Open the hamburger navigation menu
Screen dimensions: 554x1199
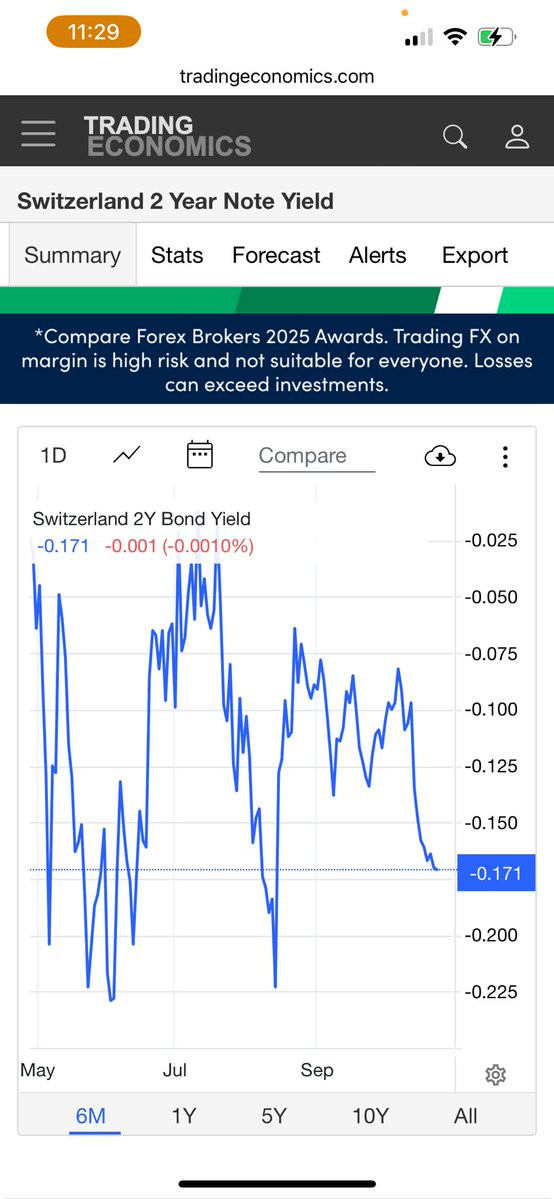pyautogui.click(x=38, y=134)
